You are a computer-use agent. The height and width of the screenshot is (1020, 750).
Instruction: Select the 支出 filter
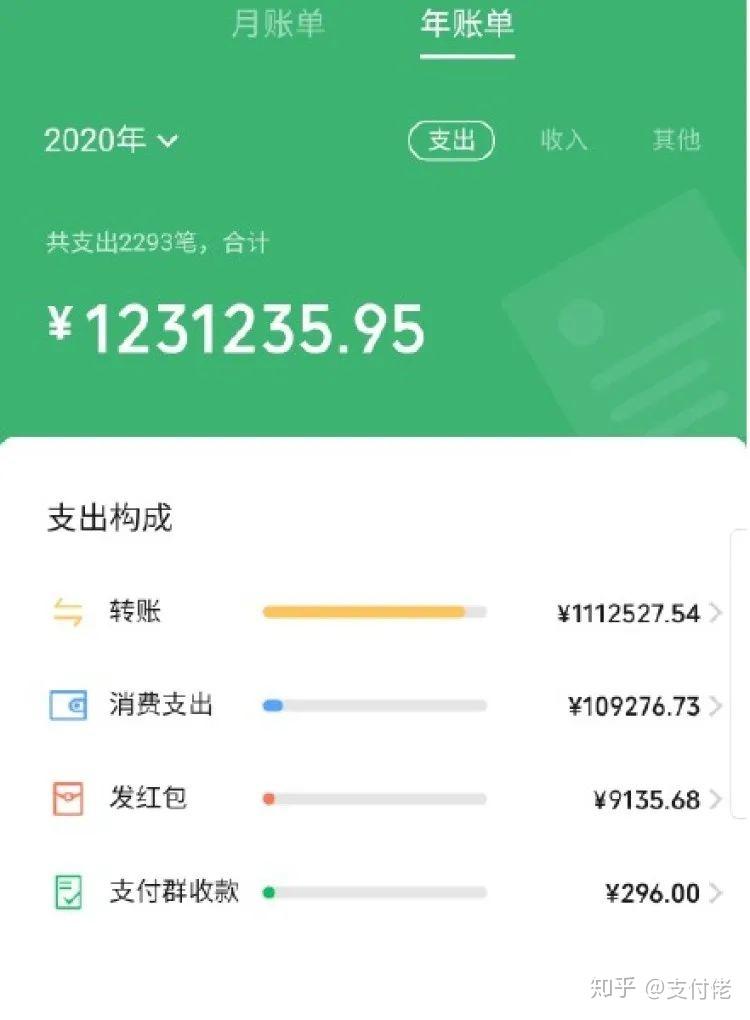coord(451,140)
